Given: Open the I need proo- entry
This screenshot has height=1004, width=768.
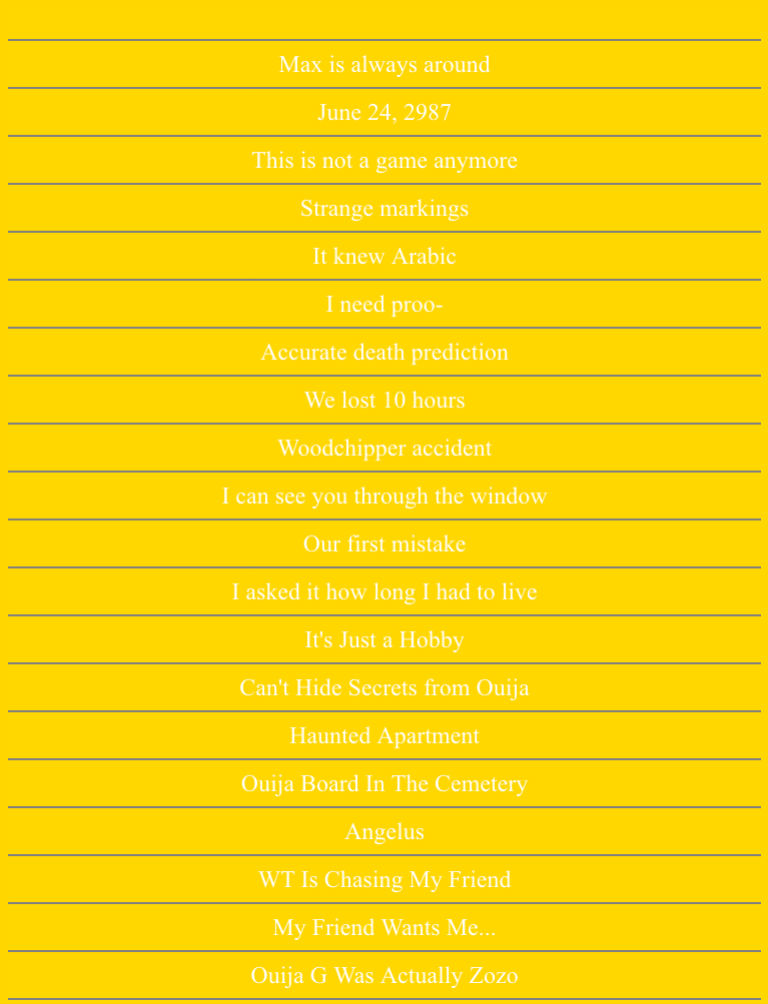Looking at the screenshot, I should pyautogui.click(x=384, y=304).
